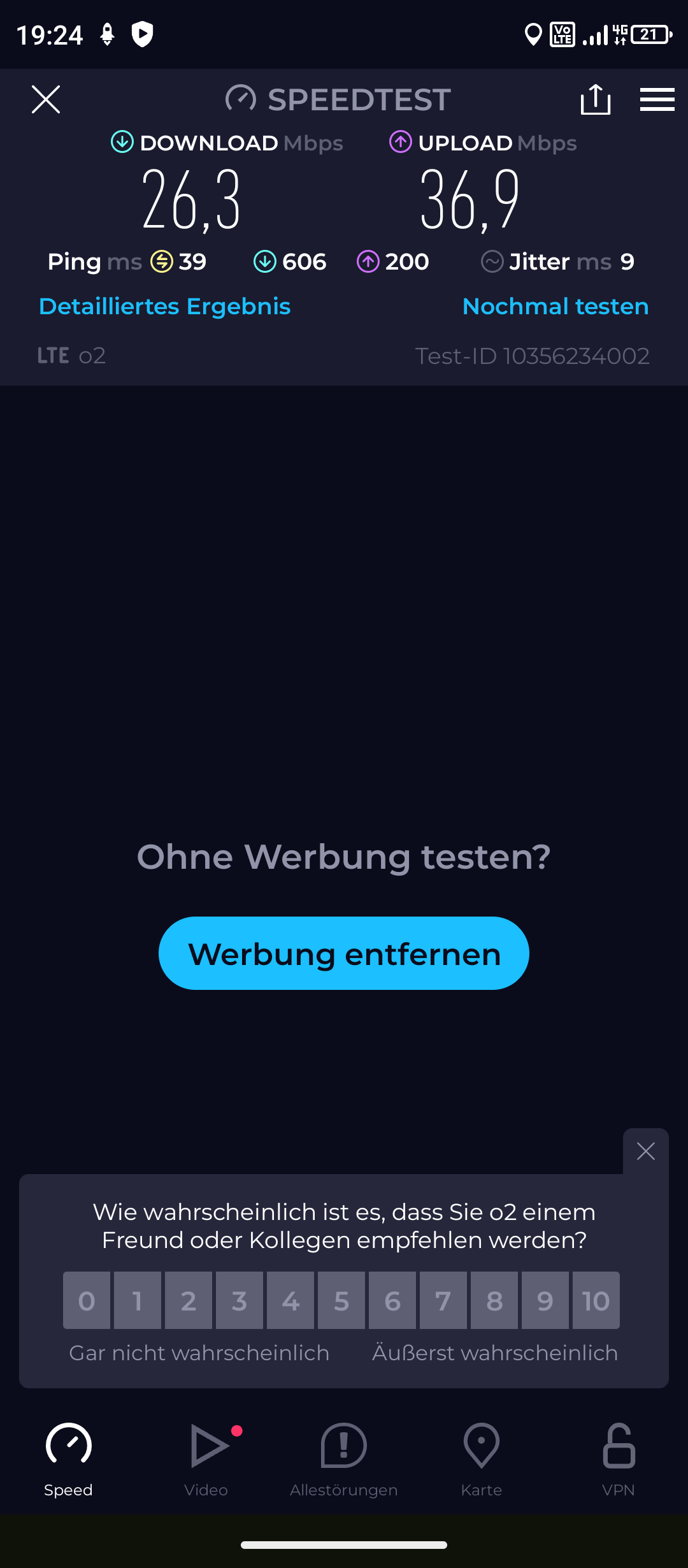Tap Nochmal testen to rerun test
This screenshot has height=1568, width=688.
555,307
